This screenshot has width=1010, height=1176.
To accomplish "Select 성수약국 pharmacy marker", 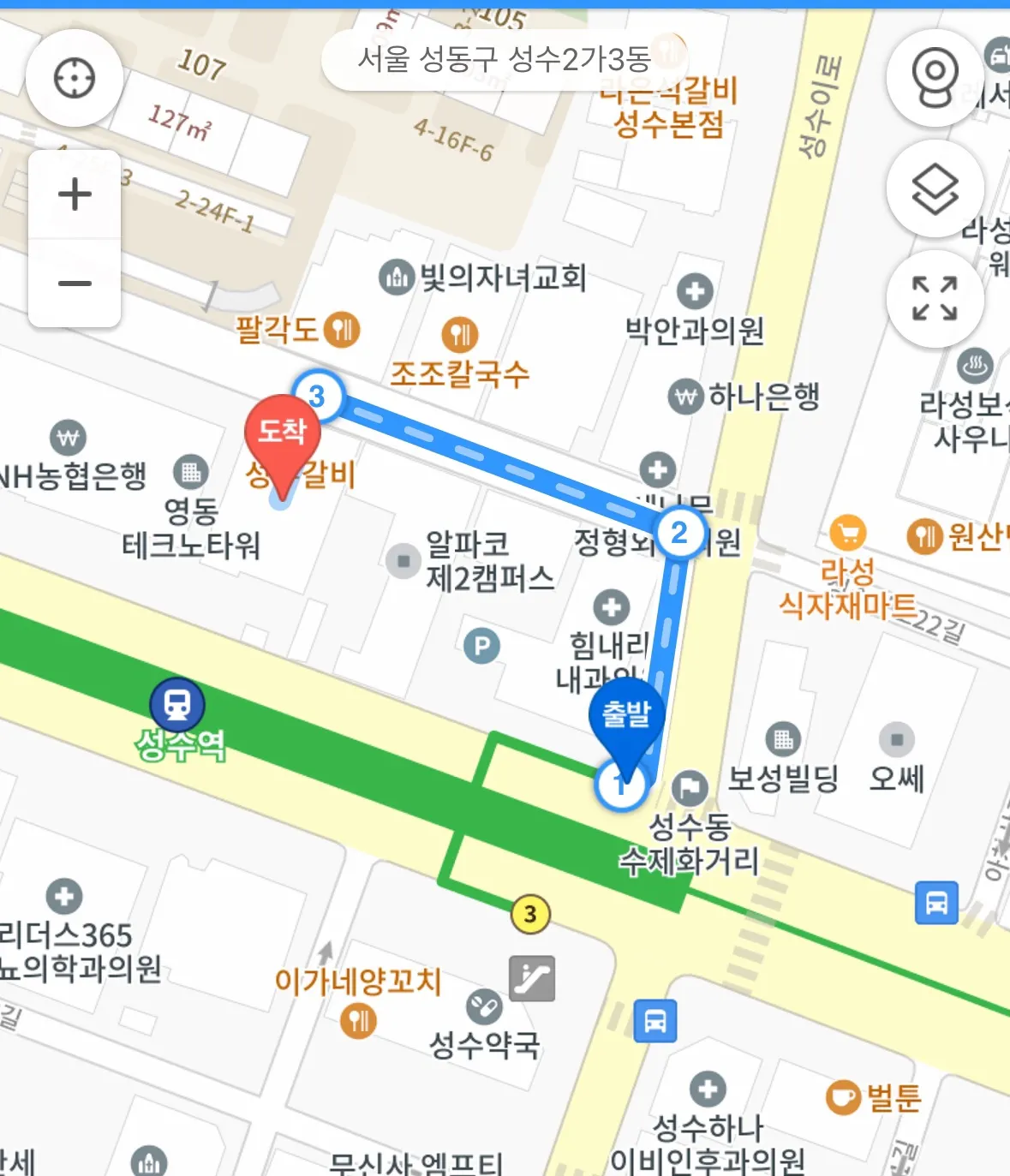I will coord(484,1008).
